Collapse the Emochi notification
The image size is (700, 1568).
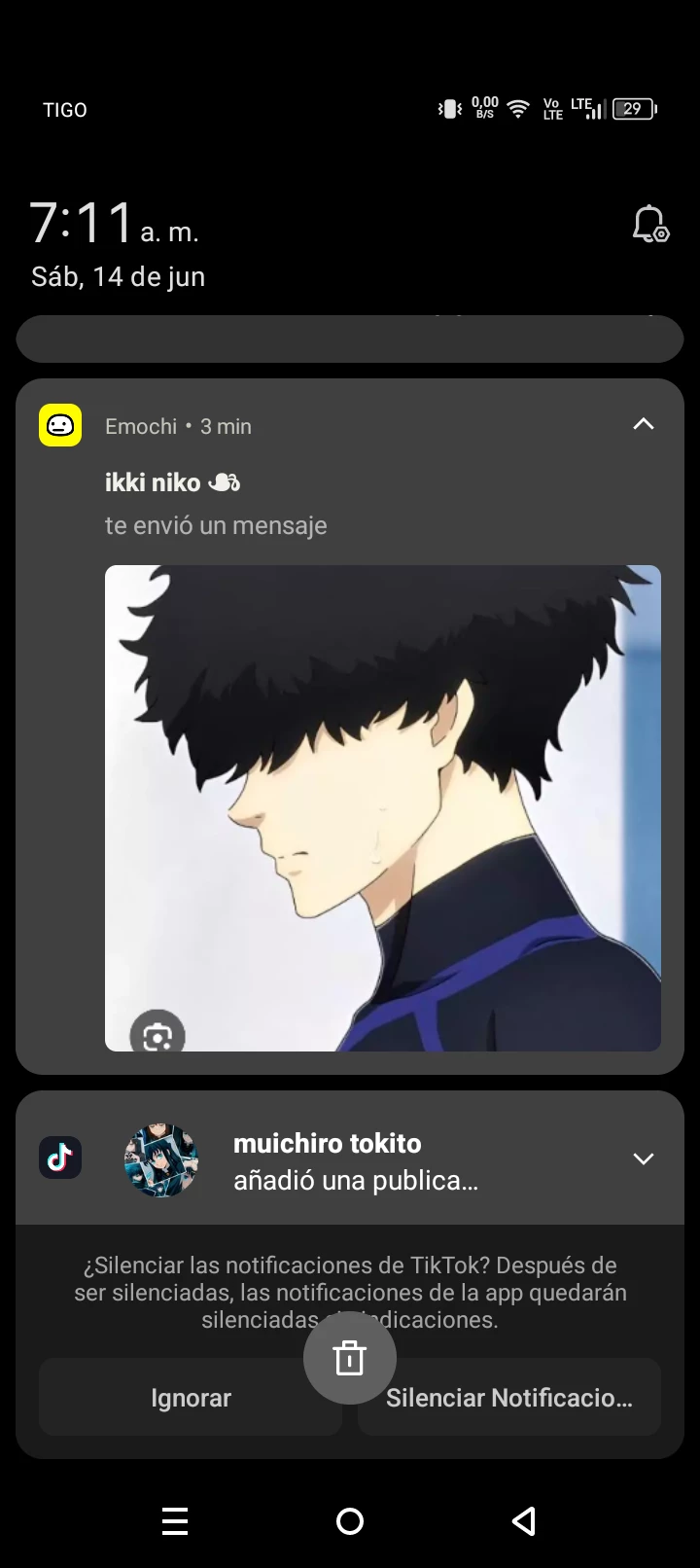coord(643,424)
